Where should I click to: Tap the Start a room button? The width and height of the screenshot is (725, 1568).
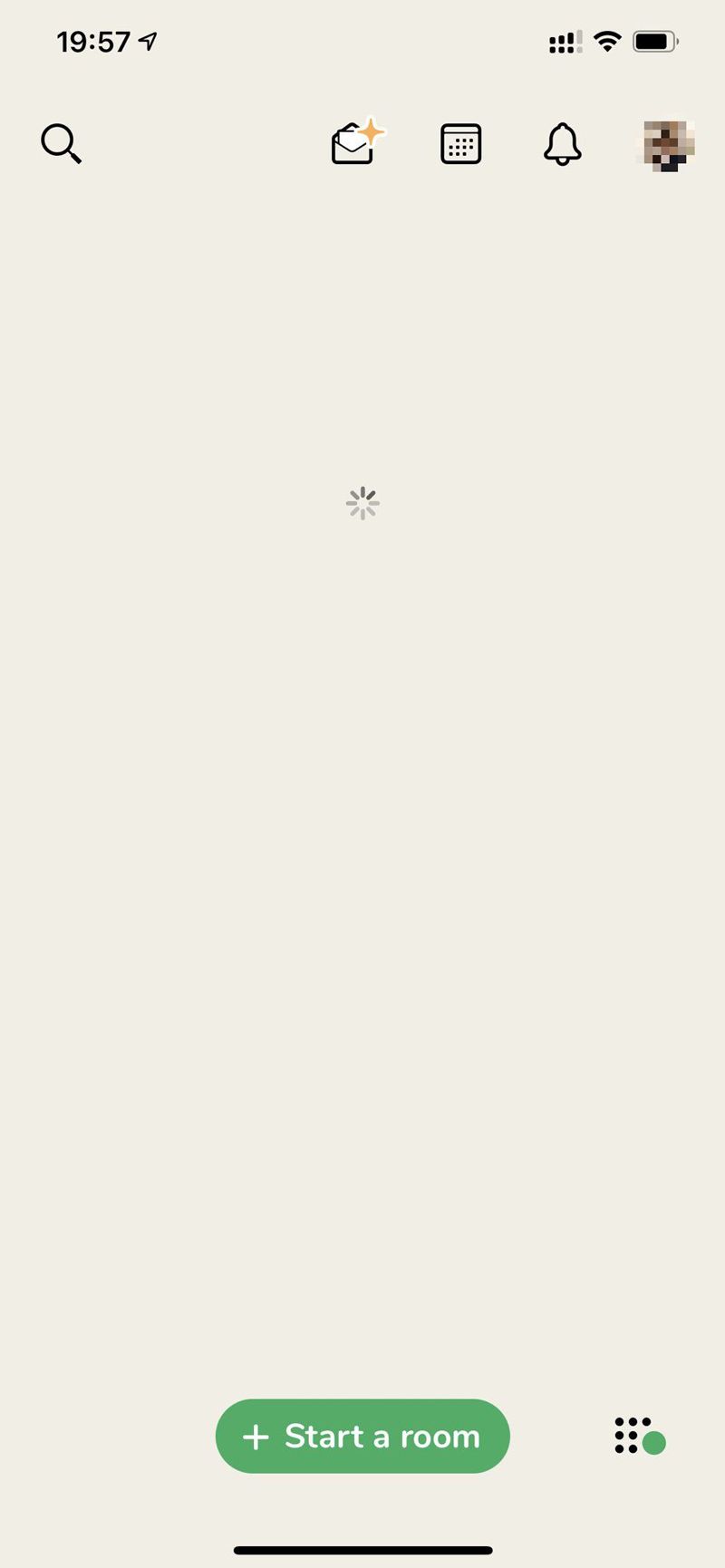click(362, 1436)
